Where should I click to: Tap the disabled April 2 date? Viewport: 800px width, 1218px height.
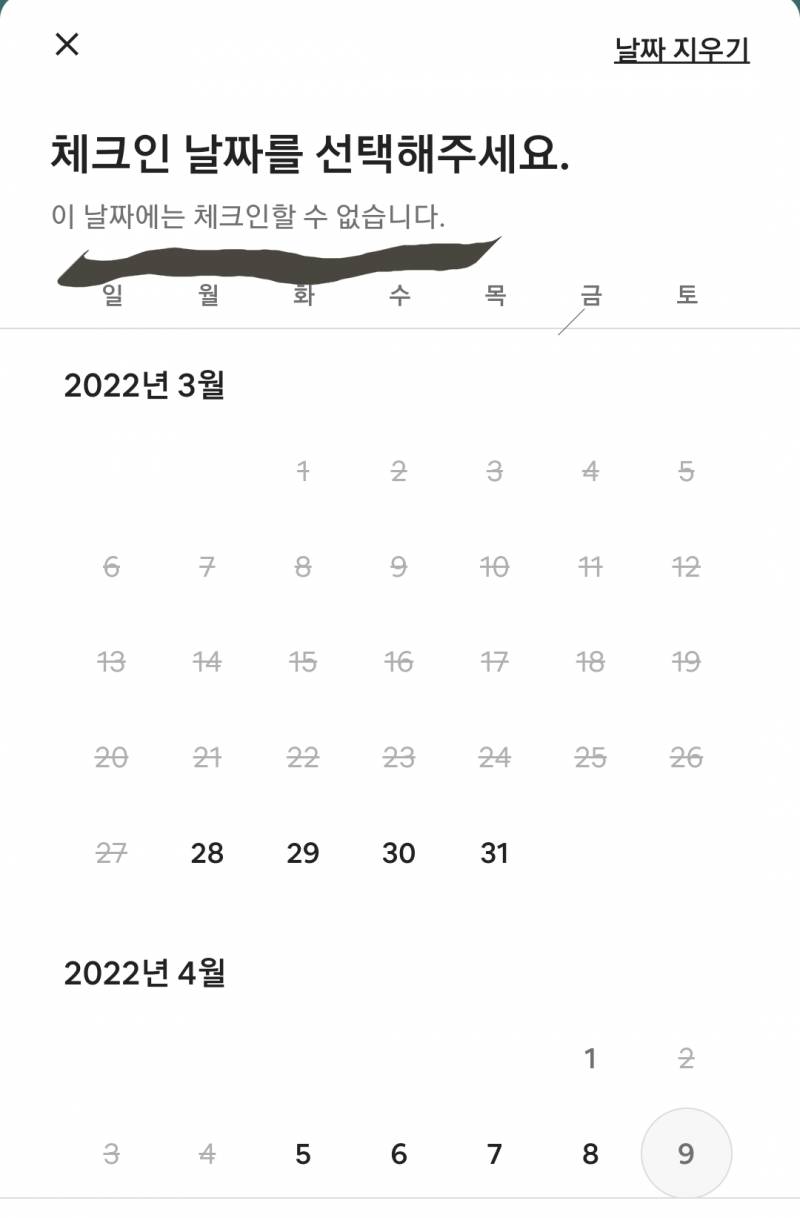point(685,1057)
